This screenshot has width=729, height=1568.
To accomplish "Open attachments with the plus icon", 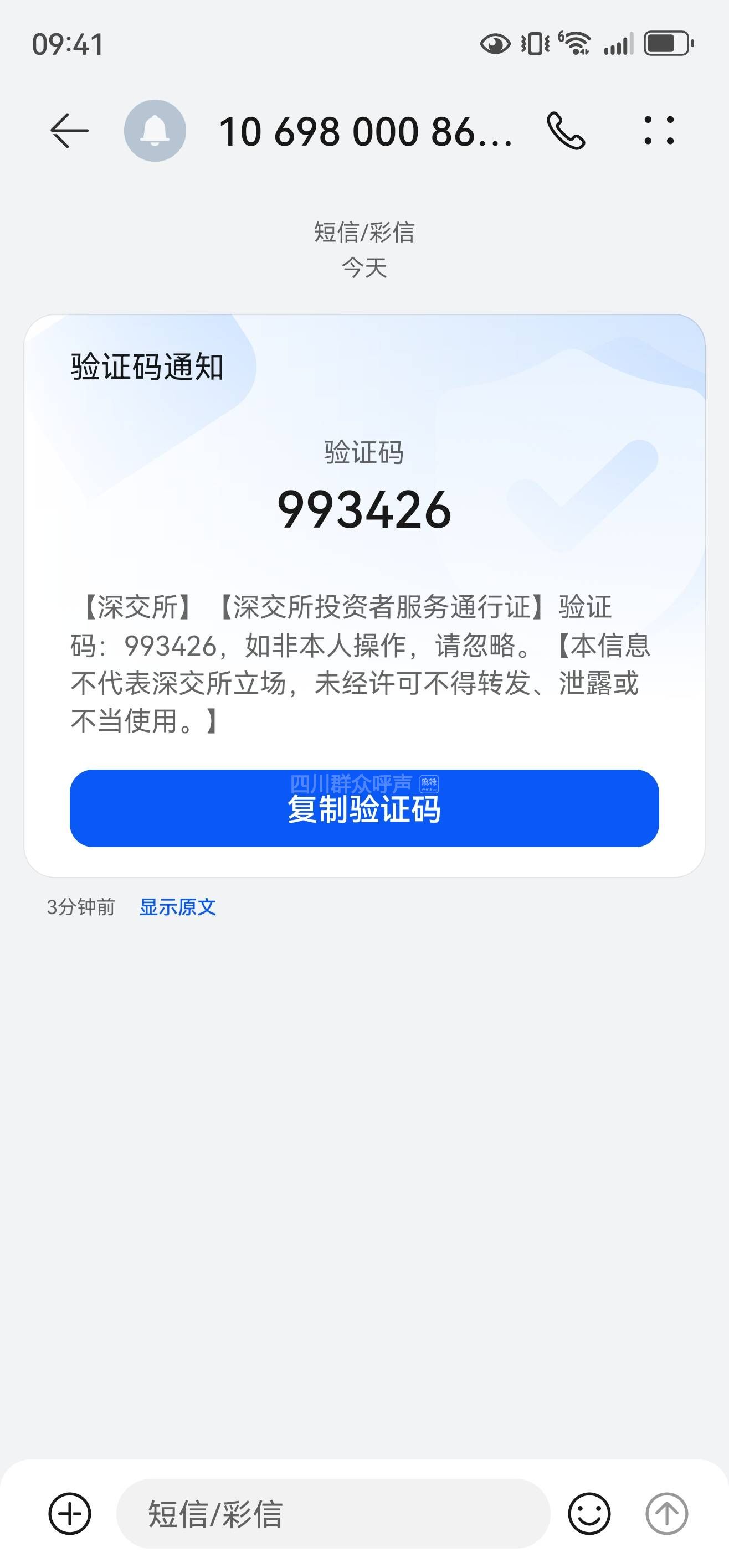I will (70, 1513).
